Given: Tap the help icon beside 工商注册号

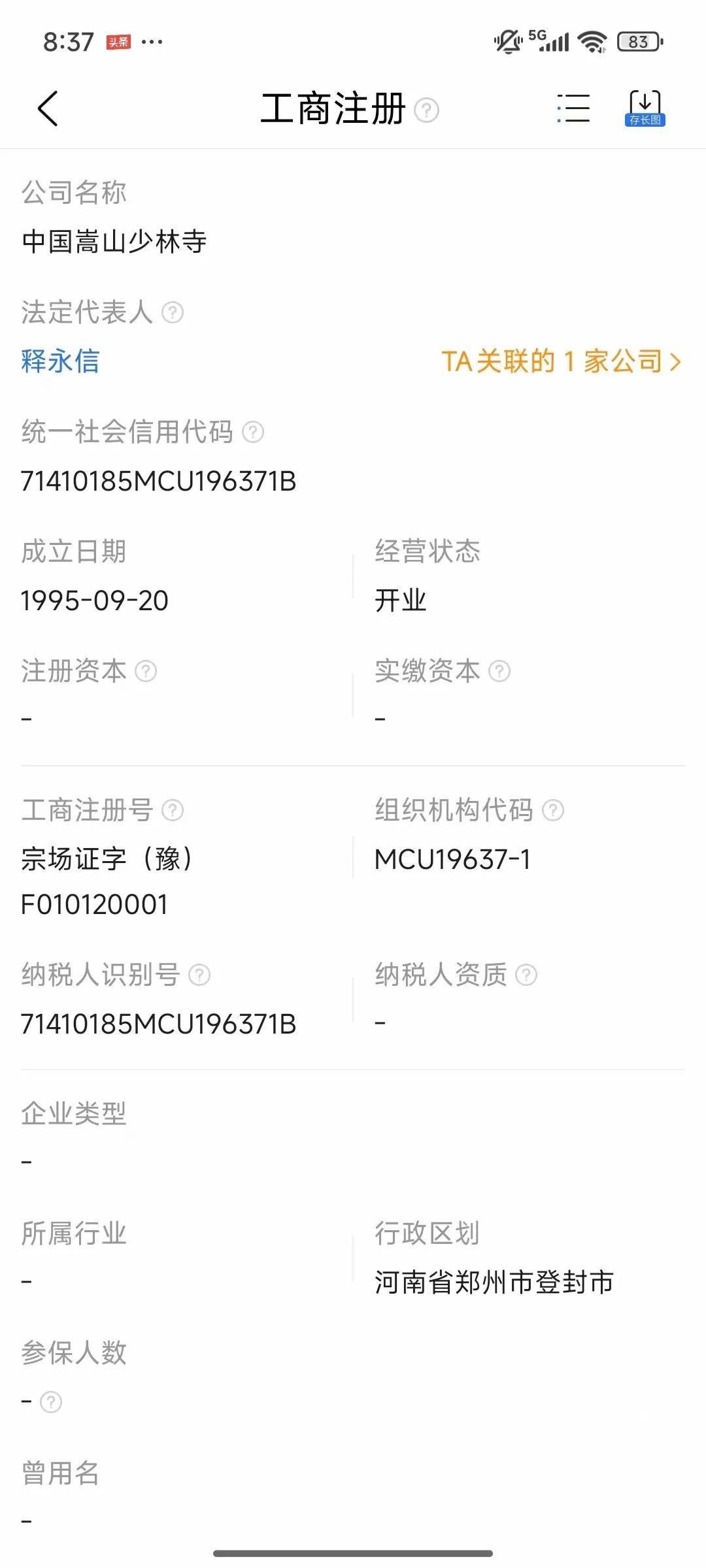Looking at the screenshot, I should click(x=173, y=810).
